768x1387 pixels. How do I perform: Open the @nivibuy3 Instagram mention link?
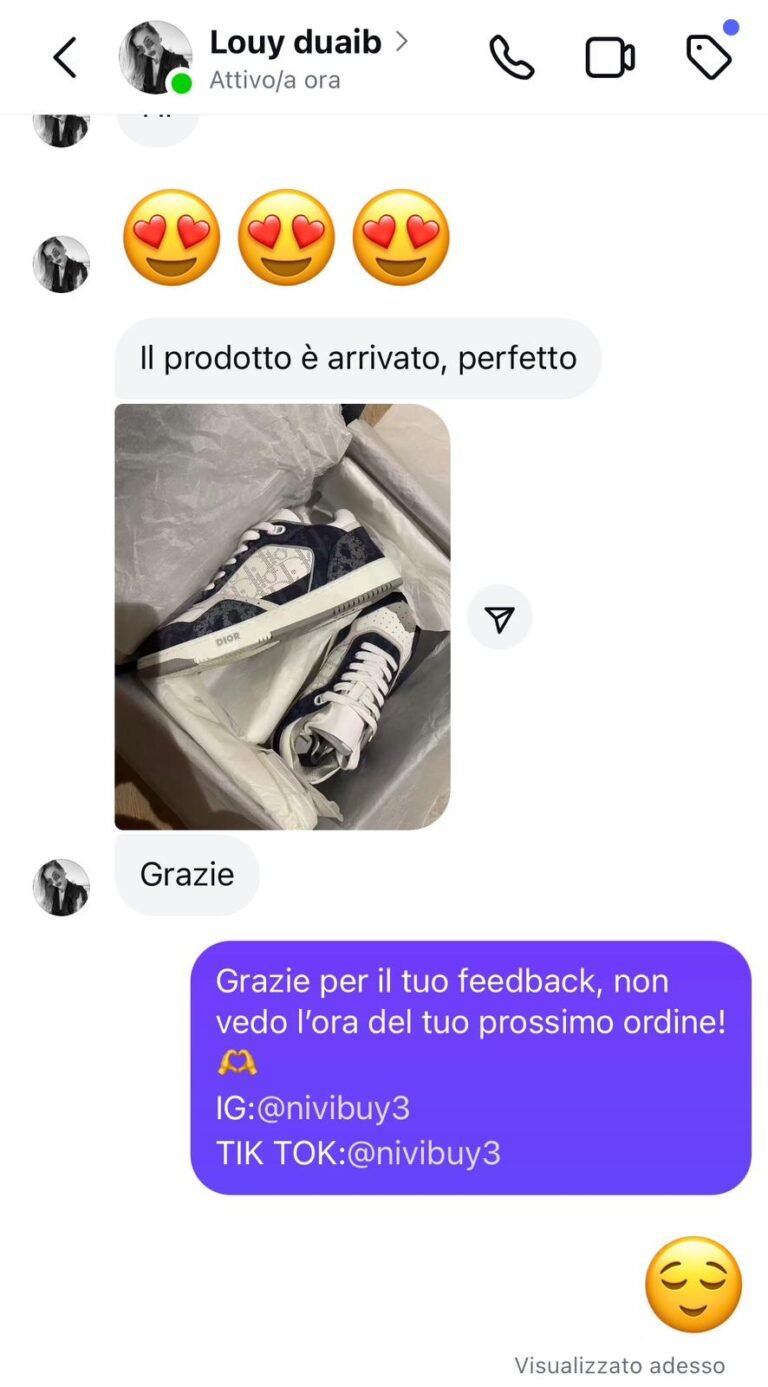pos(333,1108)
